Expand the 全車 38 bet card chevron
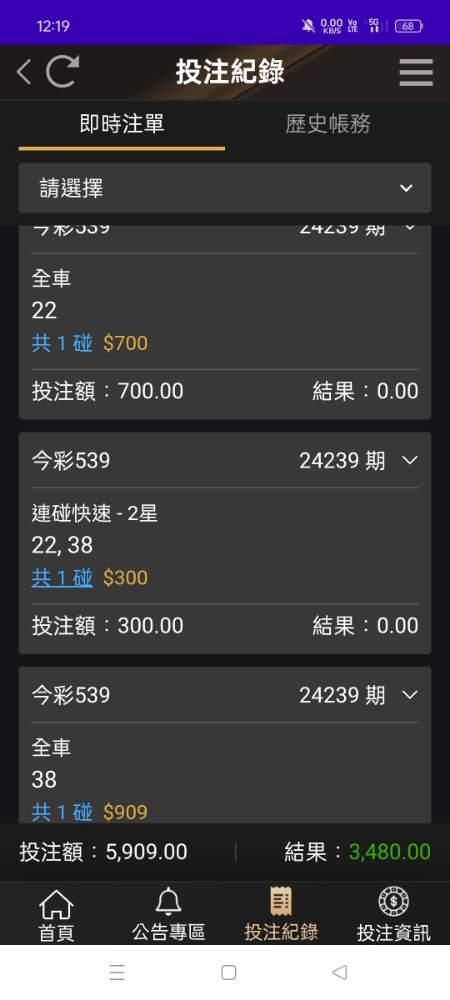Image resolution: width=450 pixels, height=1000 pixels. (x=410, y=695)
